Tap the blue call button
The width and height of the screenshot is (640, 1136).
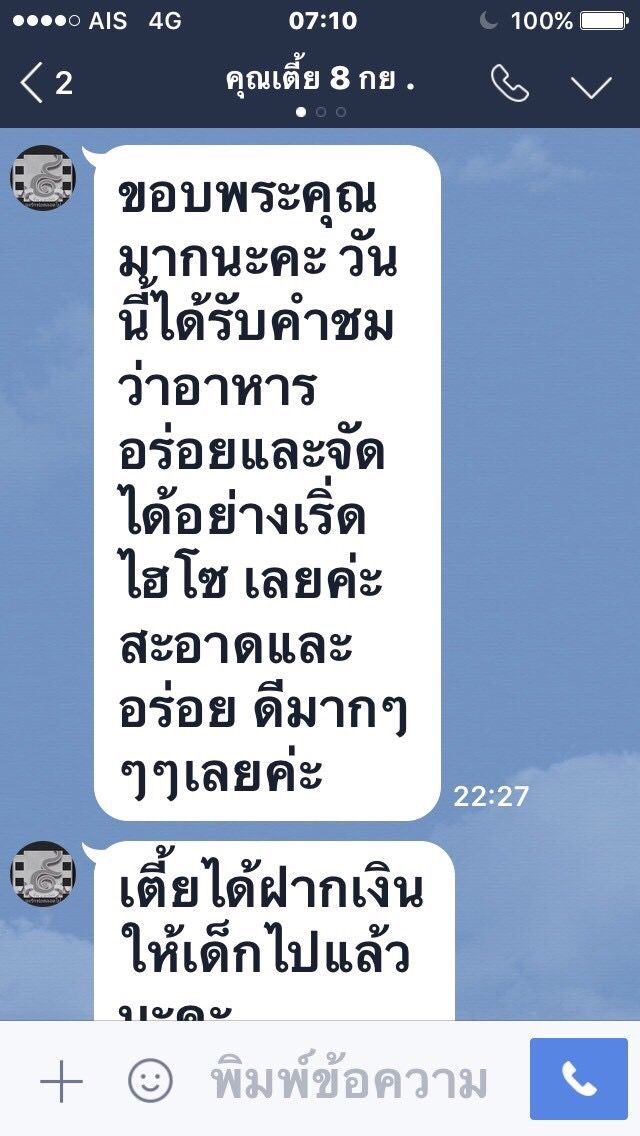pos(578,1079)
